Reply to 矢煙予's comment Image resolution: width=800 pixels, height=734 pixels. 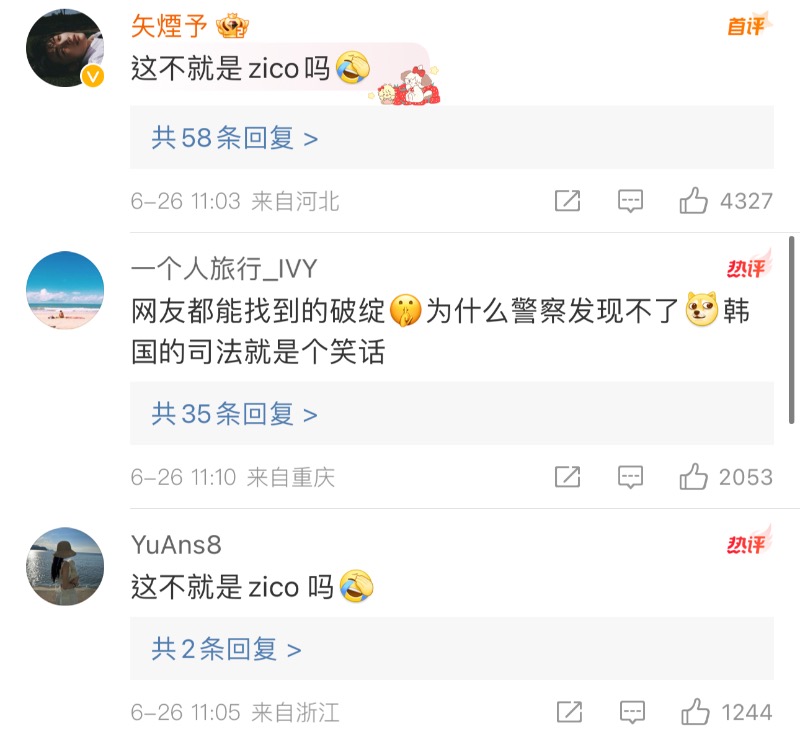coord(630,201)
